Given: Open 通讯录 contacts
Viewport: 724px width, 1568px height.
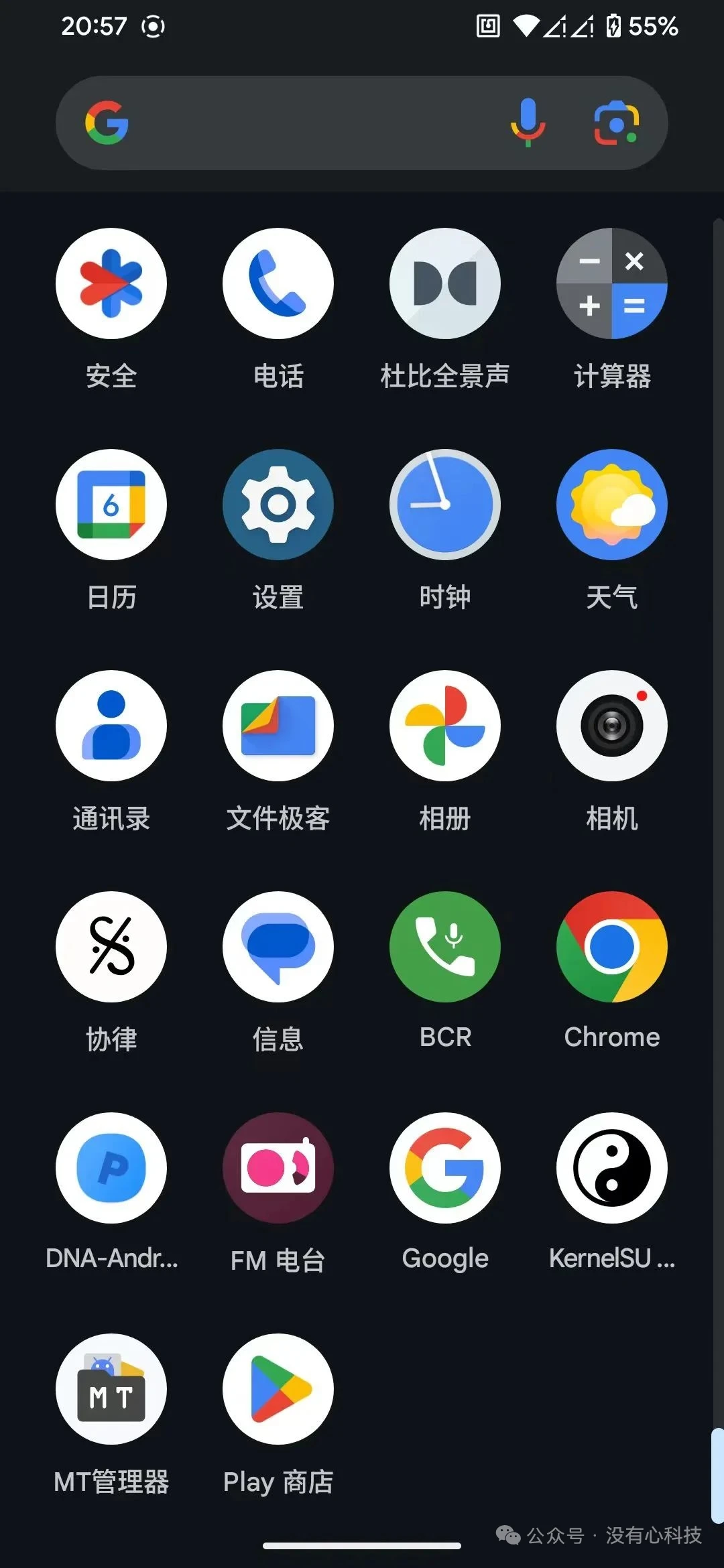Looking at the screenshot, I should tap(111, 726).
